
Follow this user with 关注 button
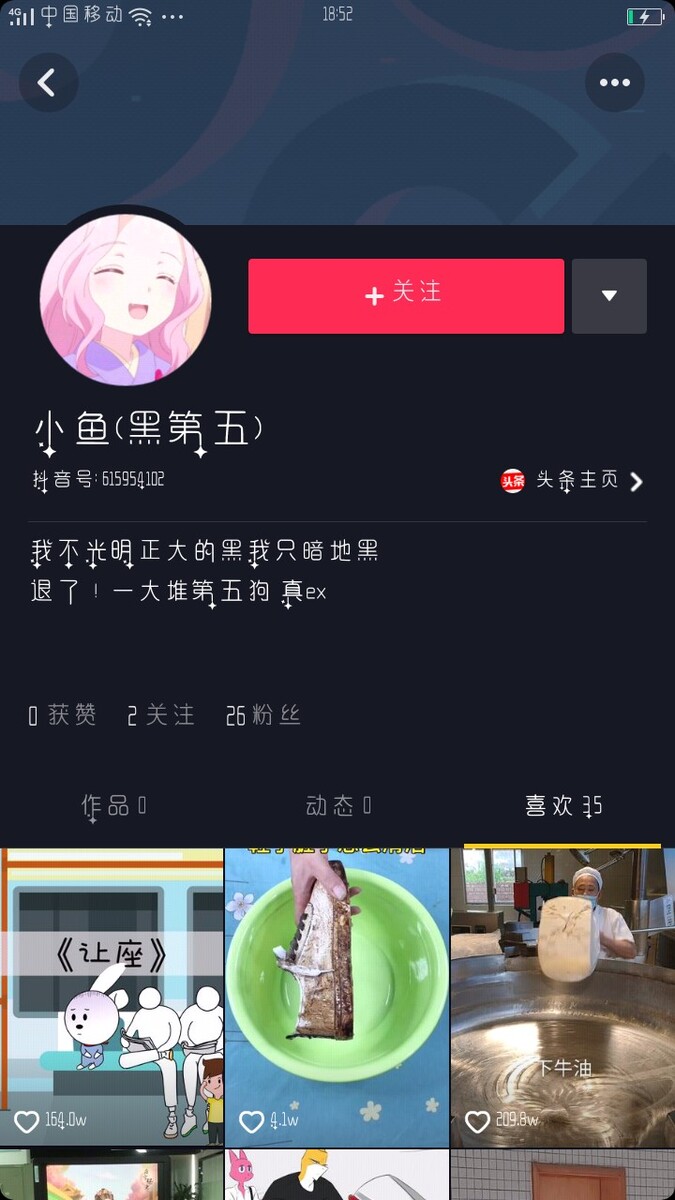click(x=406, y=296)
